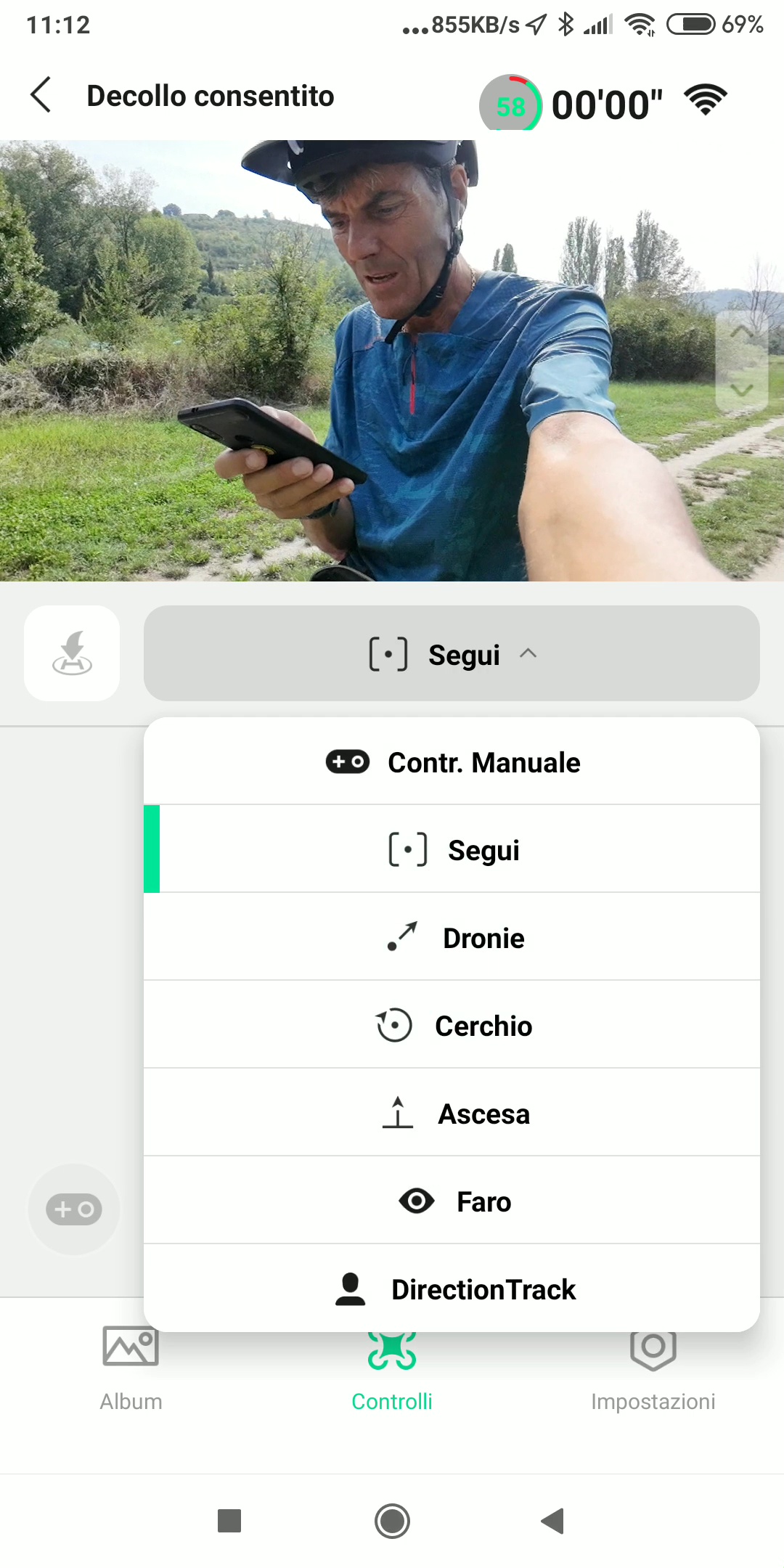This screenshot has width=784, height=1568.
Task: Switch to the Impostazioni tab
Action: click(x=653, y=1372)
